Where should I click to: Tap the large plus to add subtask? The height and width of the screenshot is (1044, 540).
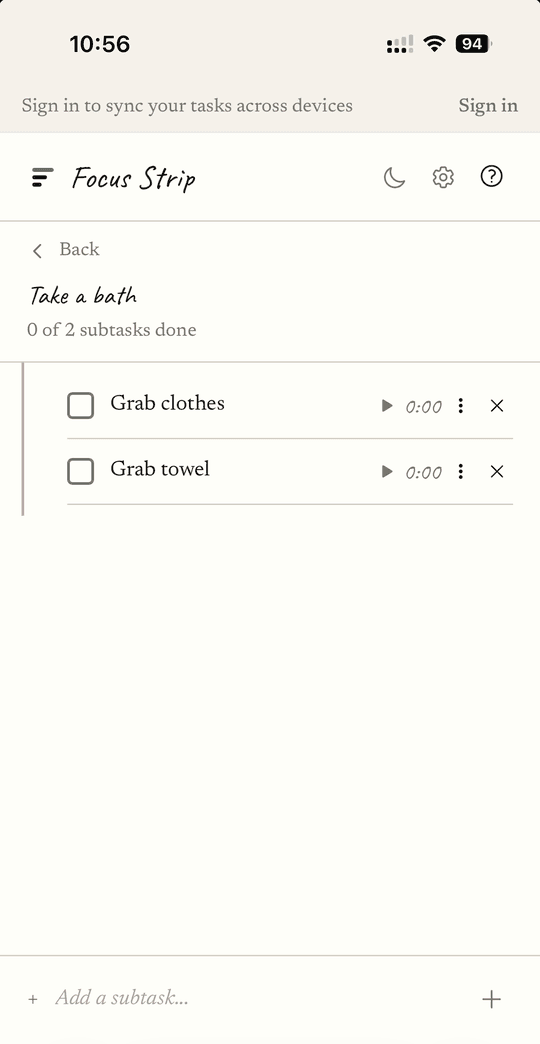(491, 999)
